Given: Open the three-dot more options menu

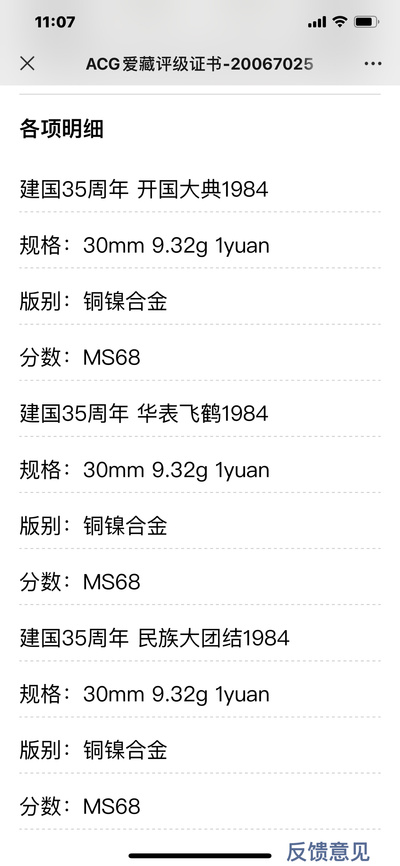Looking at the screenshot, I should pyautogui.click(x=373, y=64).
